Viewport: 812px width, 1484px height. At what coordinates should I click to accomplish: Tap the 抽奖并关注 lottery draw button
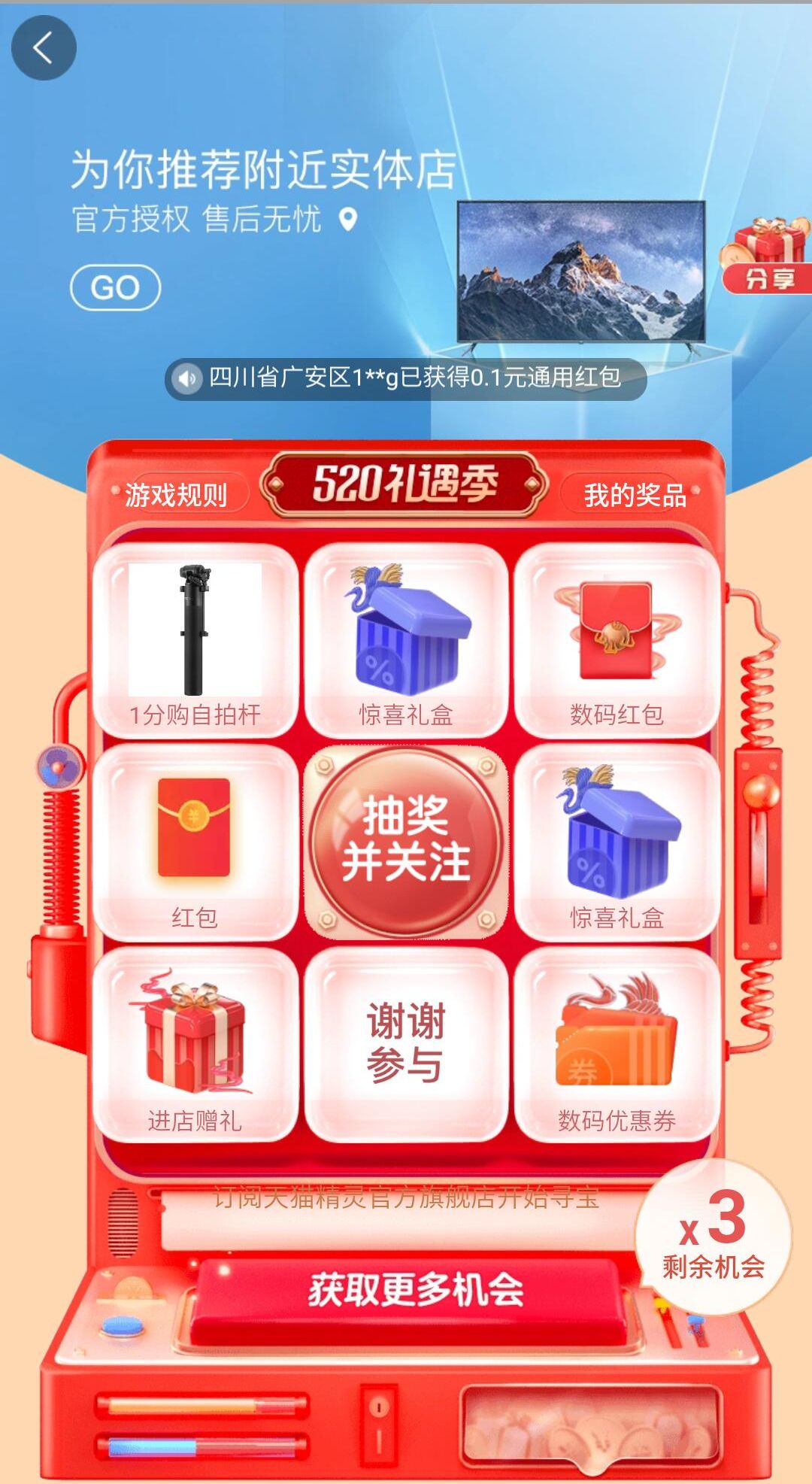406,839
